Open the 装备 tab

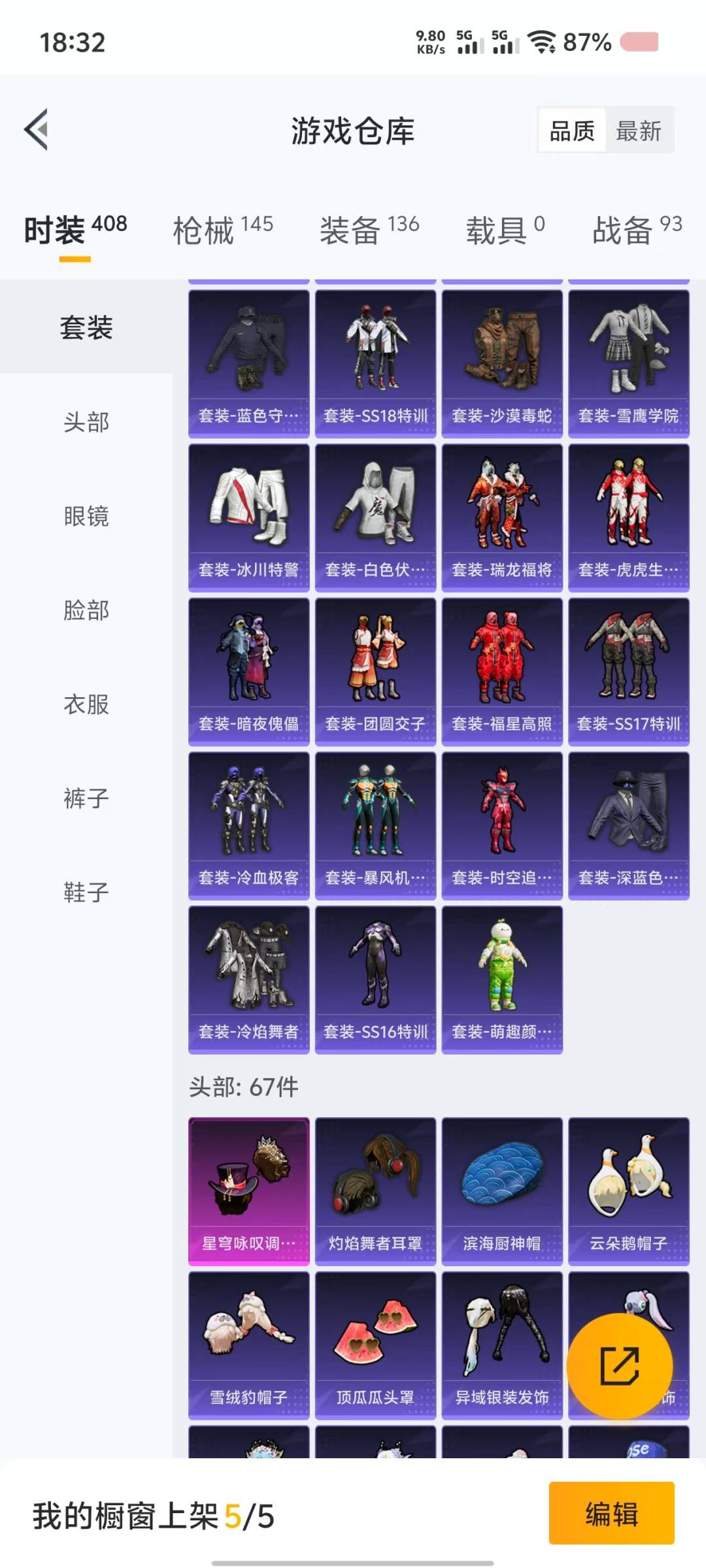pos(369,230)
